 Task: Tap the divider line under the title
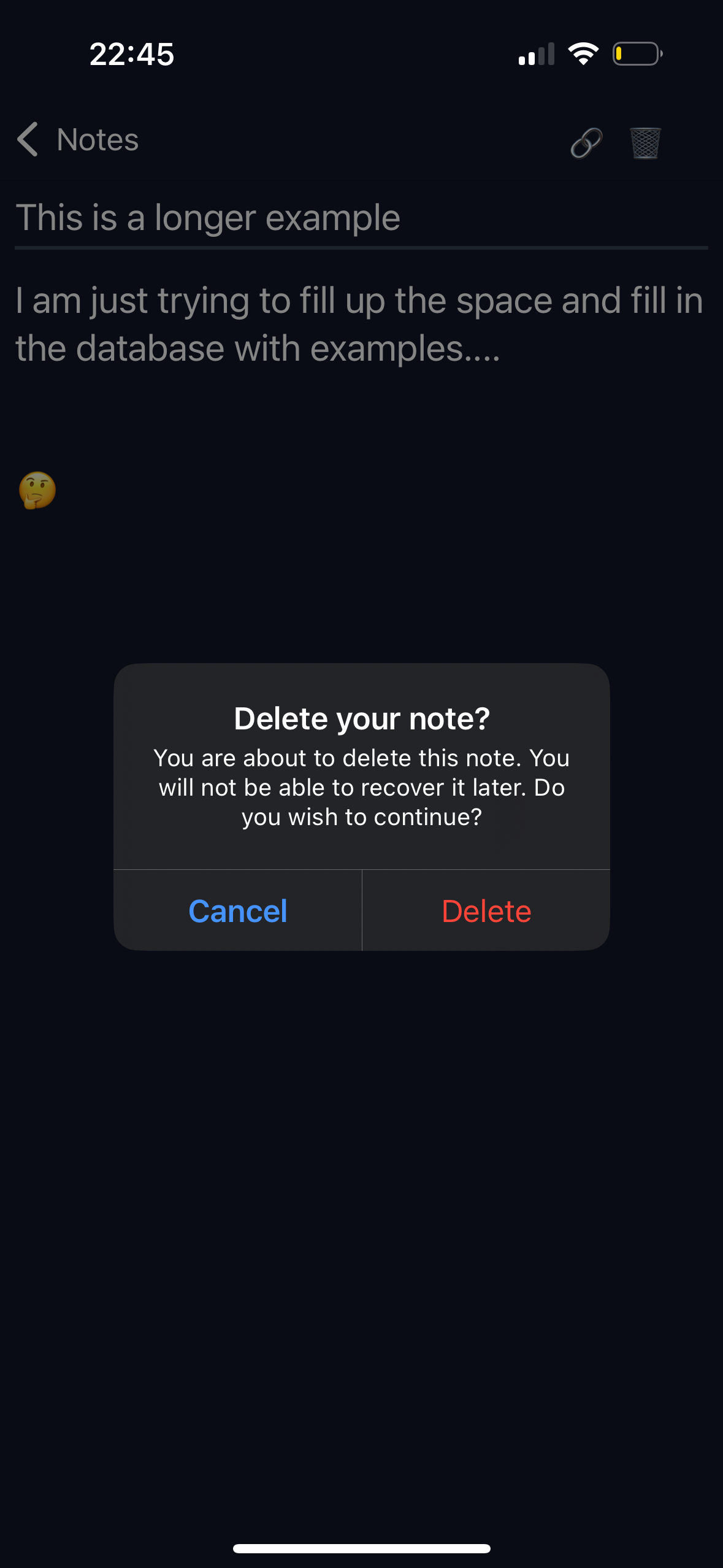361,248
